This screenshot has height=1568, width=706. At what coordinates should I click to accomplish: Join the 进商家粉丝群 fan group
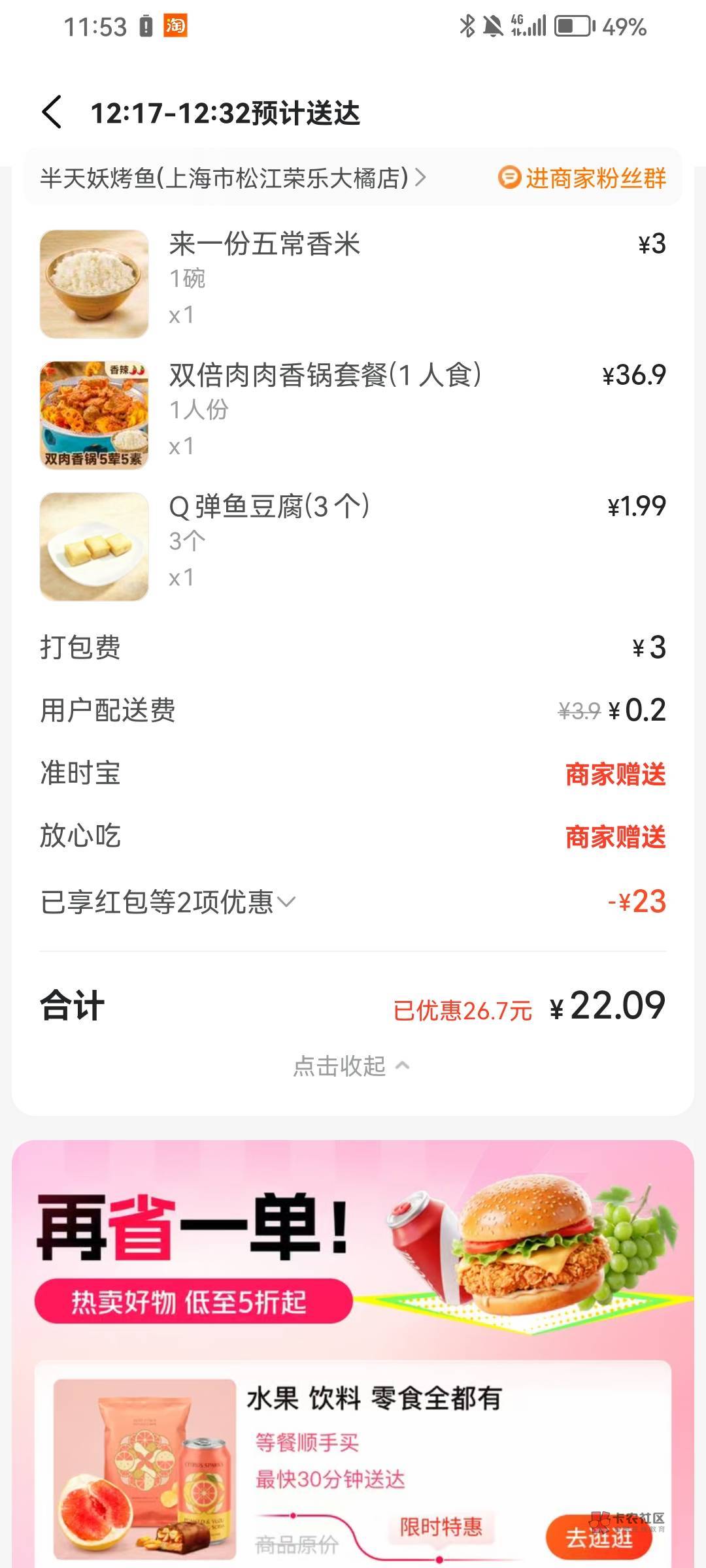(x=582, y=178)
